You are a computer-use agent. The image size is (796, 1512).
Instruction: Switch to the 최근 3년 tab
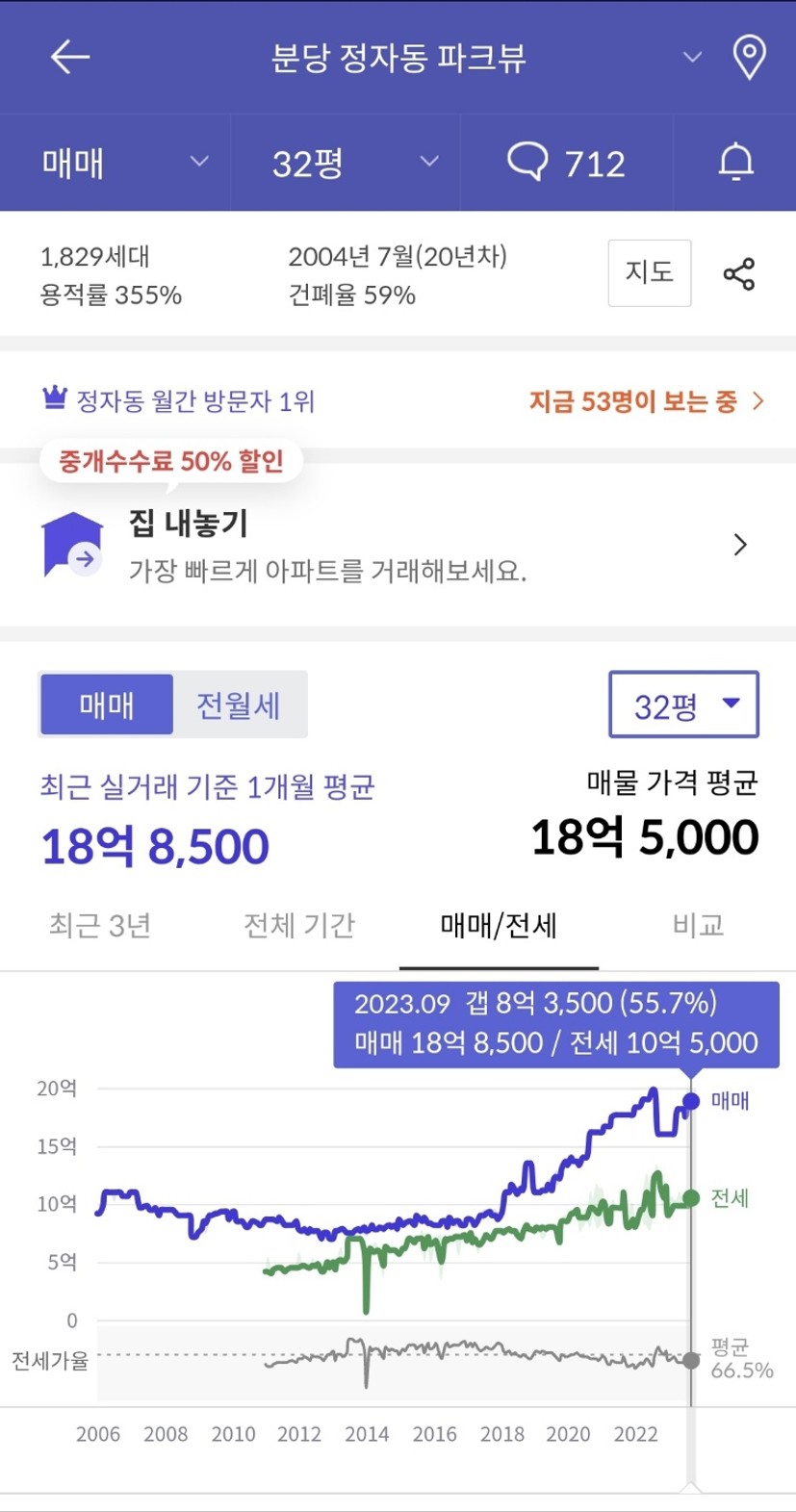point(100,925)
